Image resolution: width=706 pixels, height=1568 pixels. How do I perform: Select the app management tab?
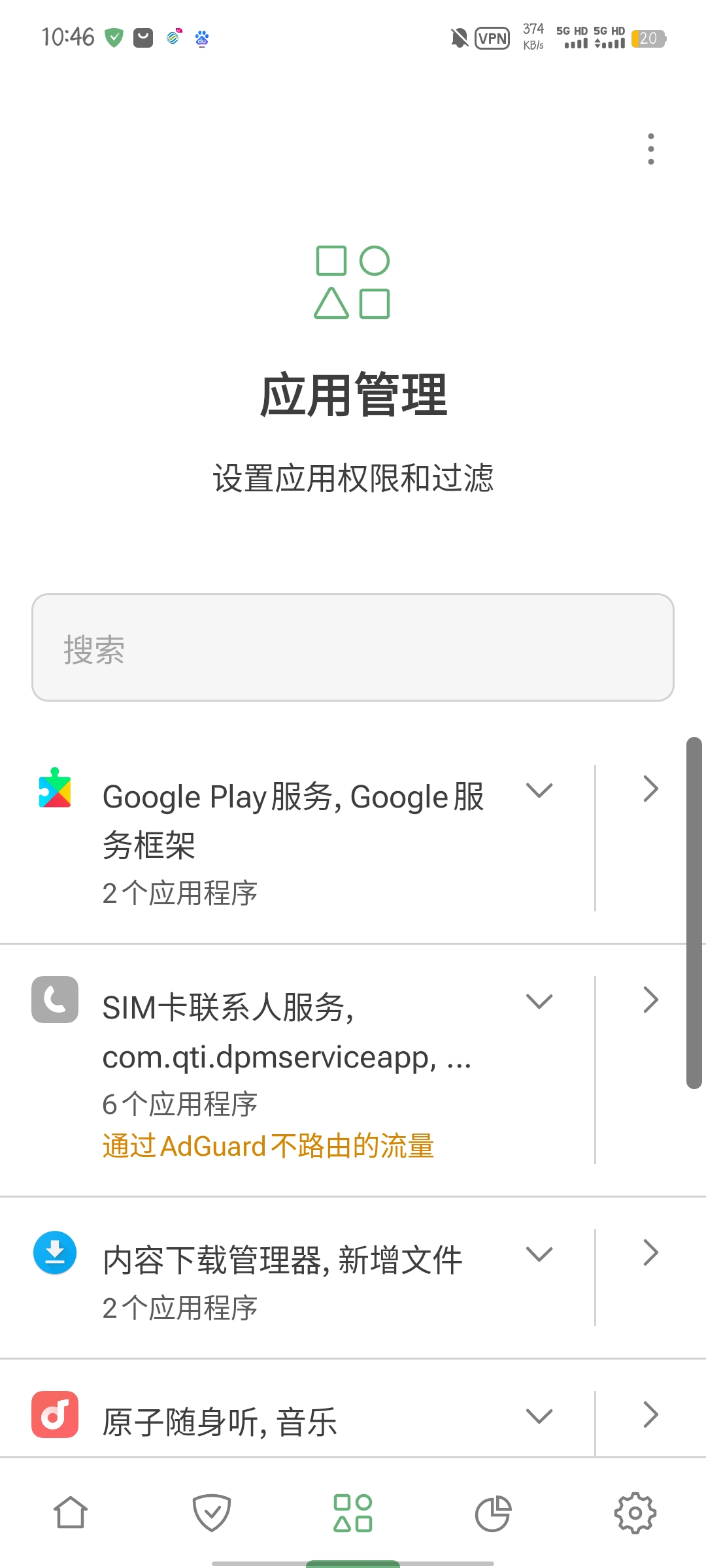point(353,1513)
